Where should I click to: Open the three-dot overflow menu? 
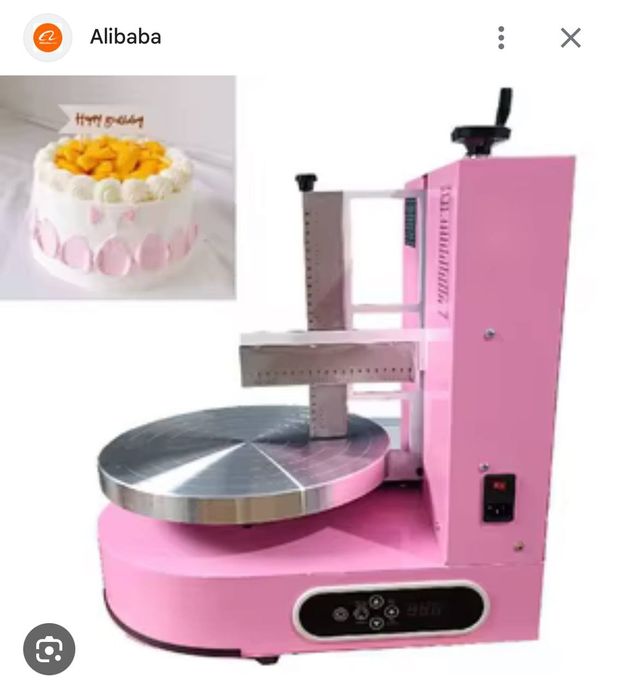(501, 38)
